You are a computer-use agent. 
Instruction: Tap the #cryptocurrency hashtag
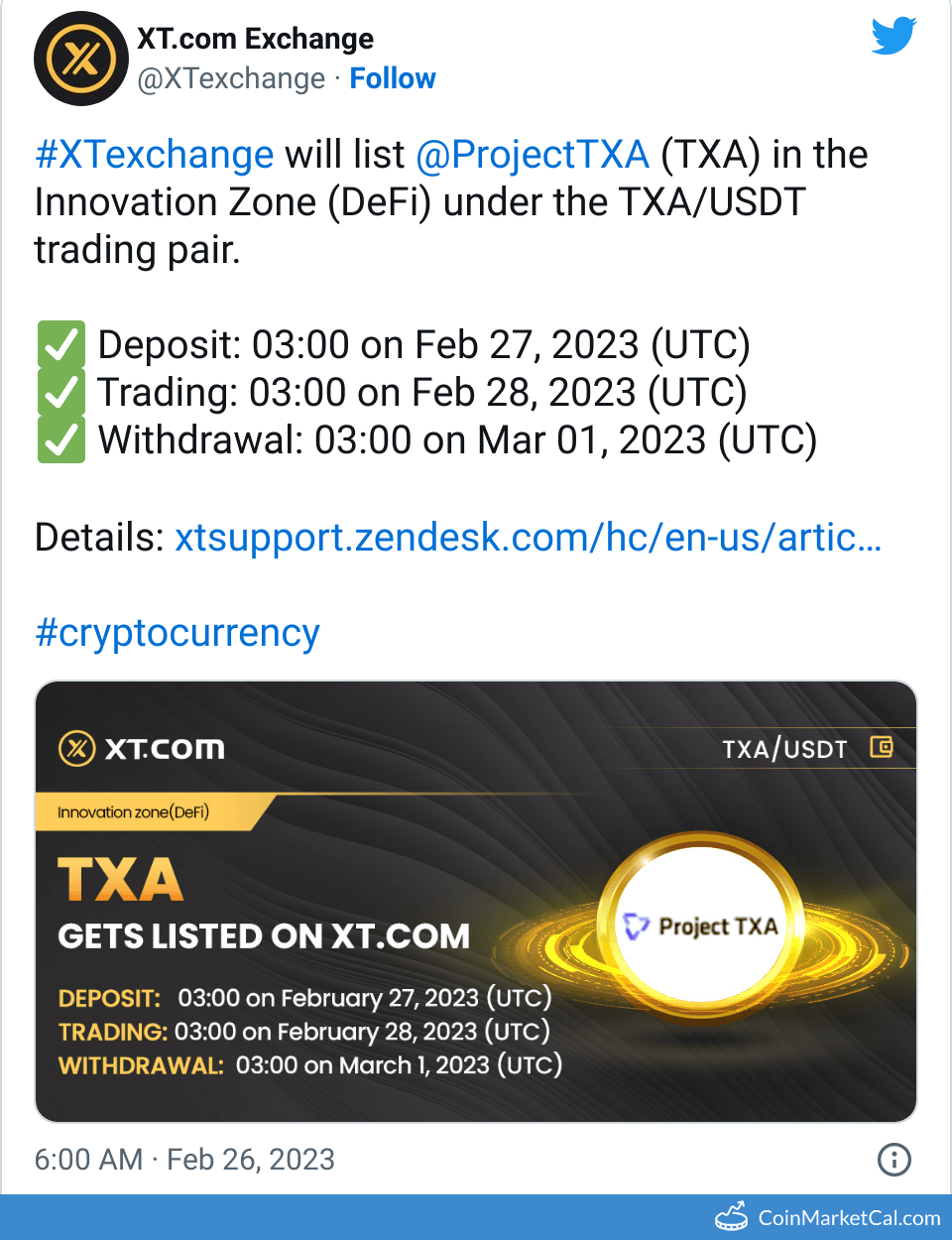(x=178, y=633)
